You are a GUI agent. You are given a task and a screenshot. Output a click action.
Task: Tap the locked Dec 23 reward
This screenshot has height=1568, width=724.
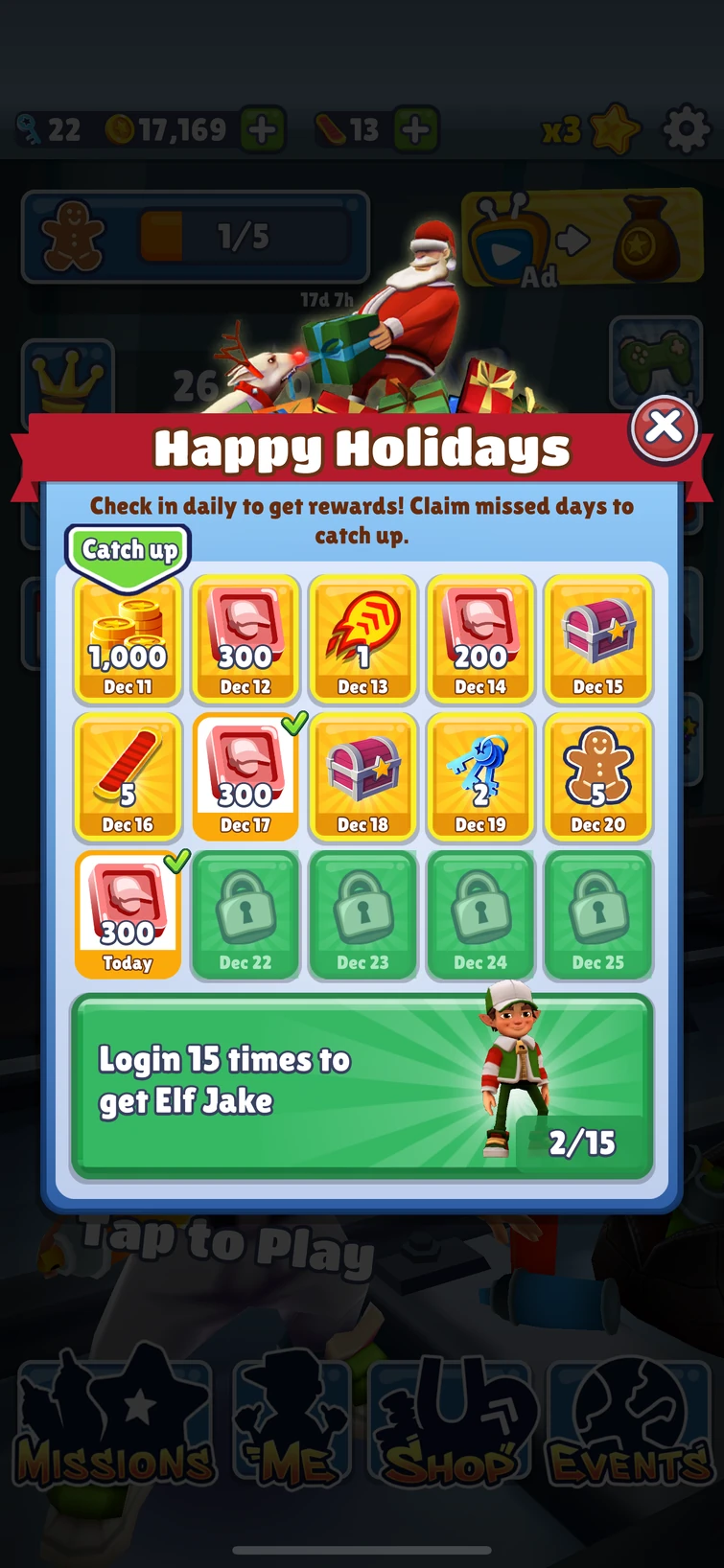click(x=362, y=915)
